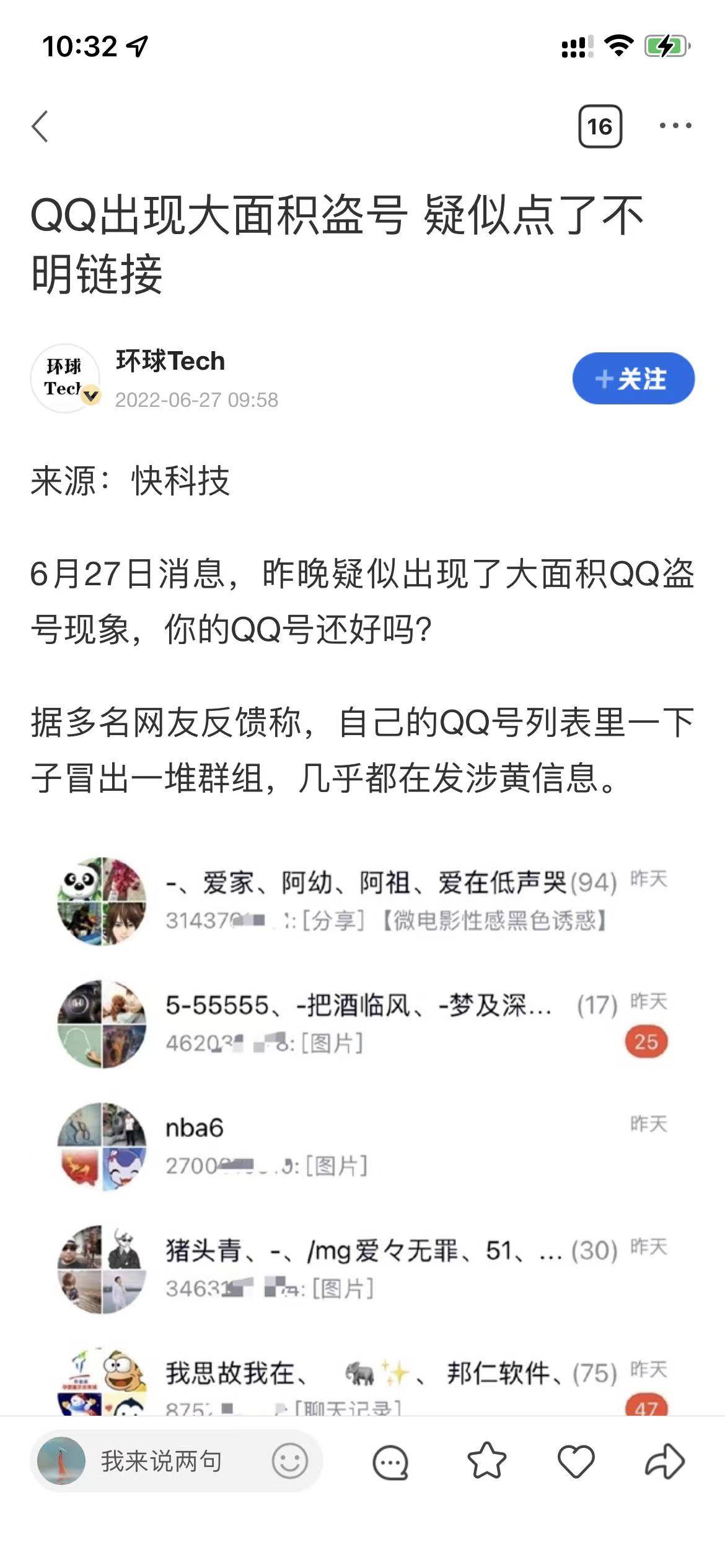View comments via the speech bubble icon
The height and width of the screenshot is (1568, 725).
(390, 1463)
